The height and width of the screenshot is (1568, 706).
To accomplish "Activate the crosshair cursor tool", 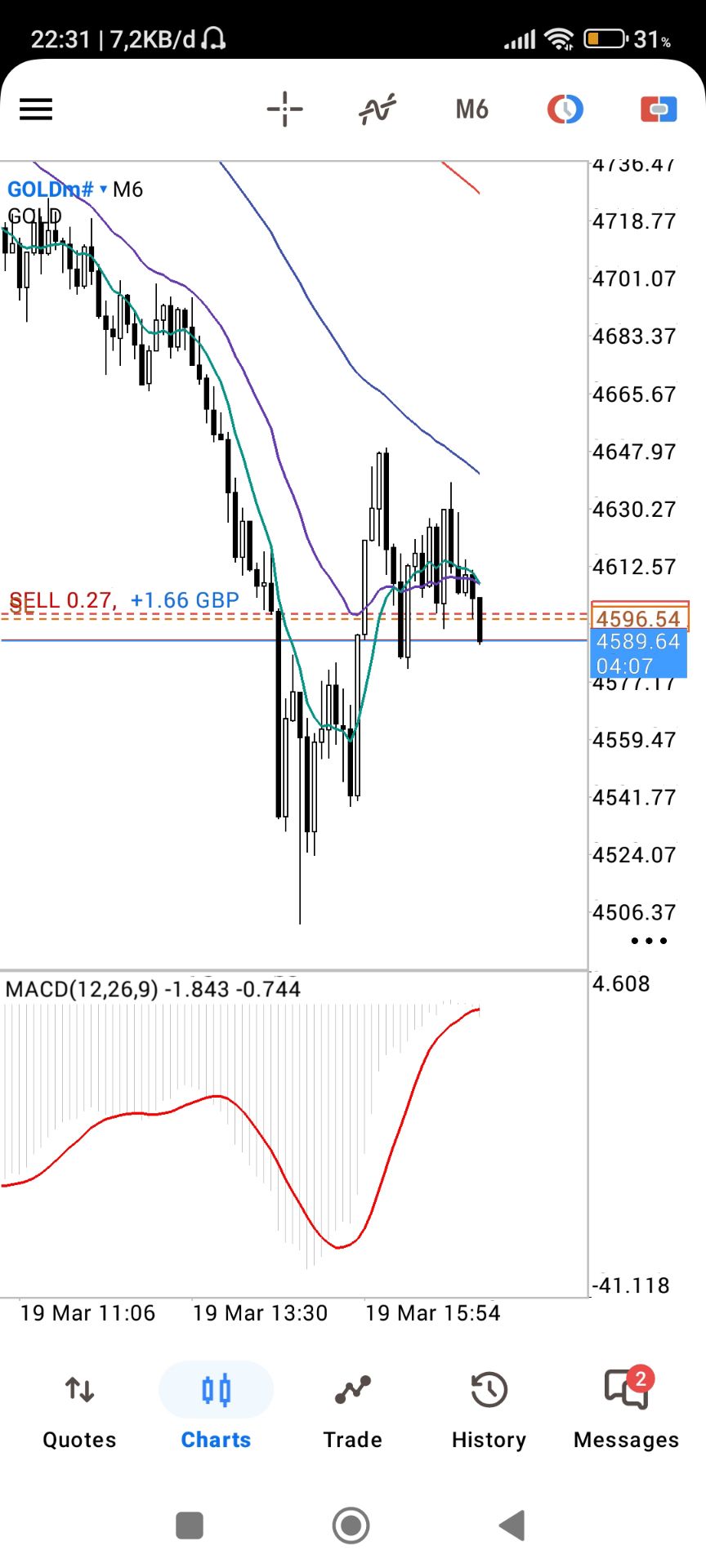I will tap(284, 109).
